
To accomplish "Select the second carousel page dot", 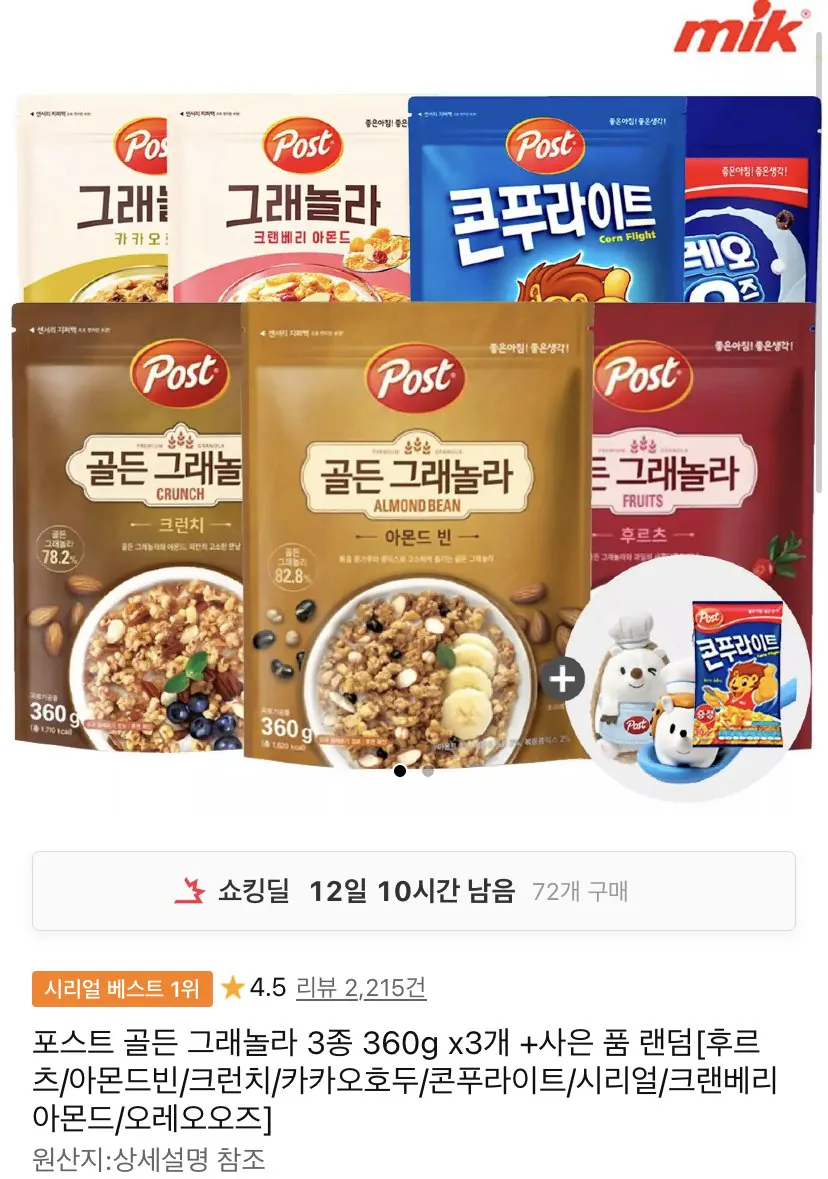I will click(427, 770).
